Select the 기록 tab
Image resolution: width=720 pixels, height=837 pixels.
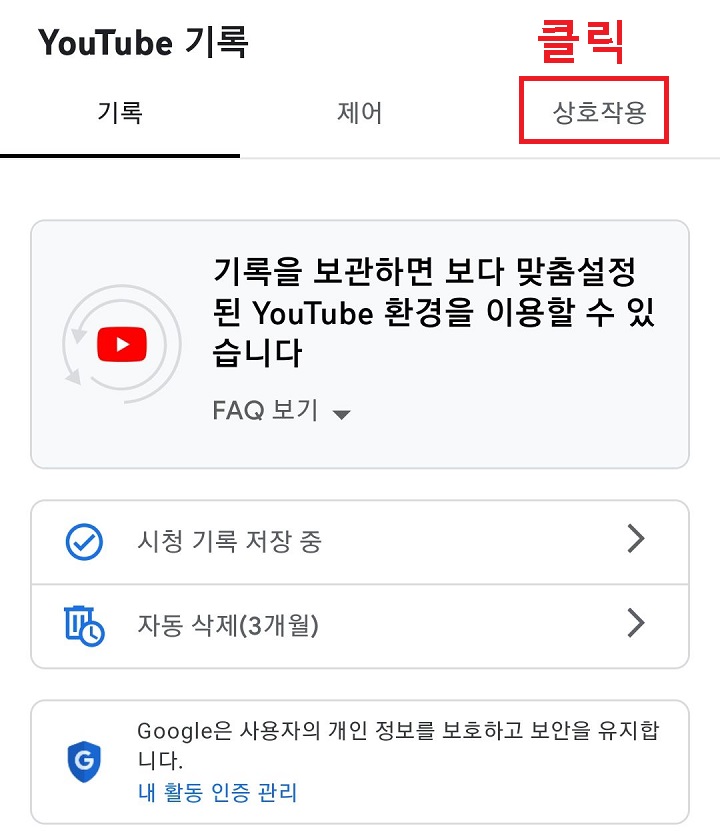121,112
